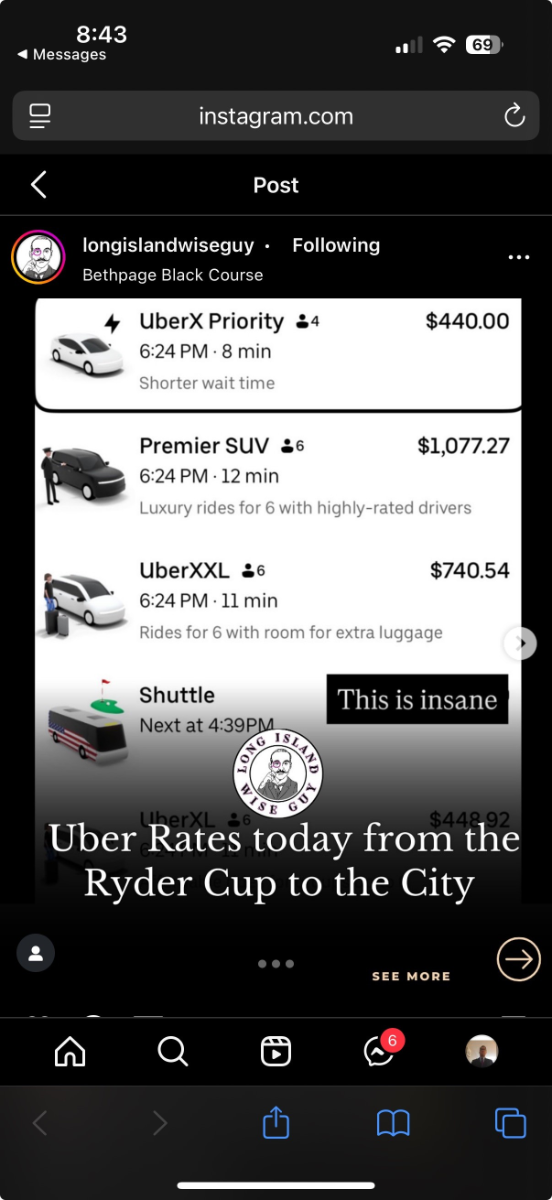
Task: Go to Instagram Home tab
Action: click(70, 1051)
